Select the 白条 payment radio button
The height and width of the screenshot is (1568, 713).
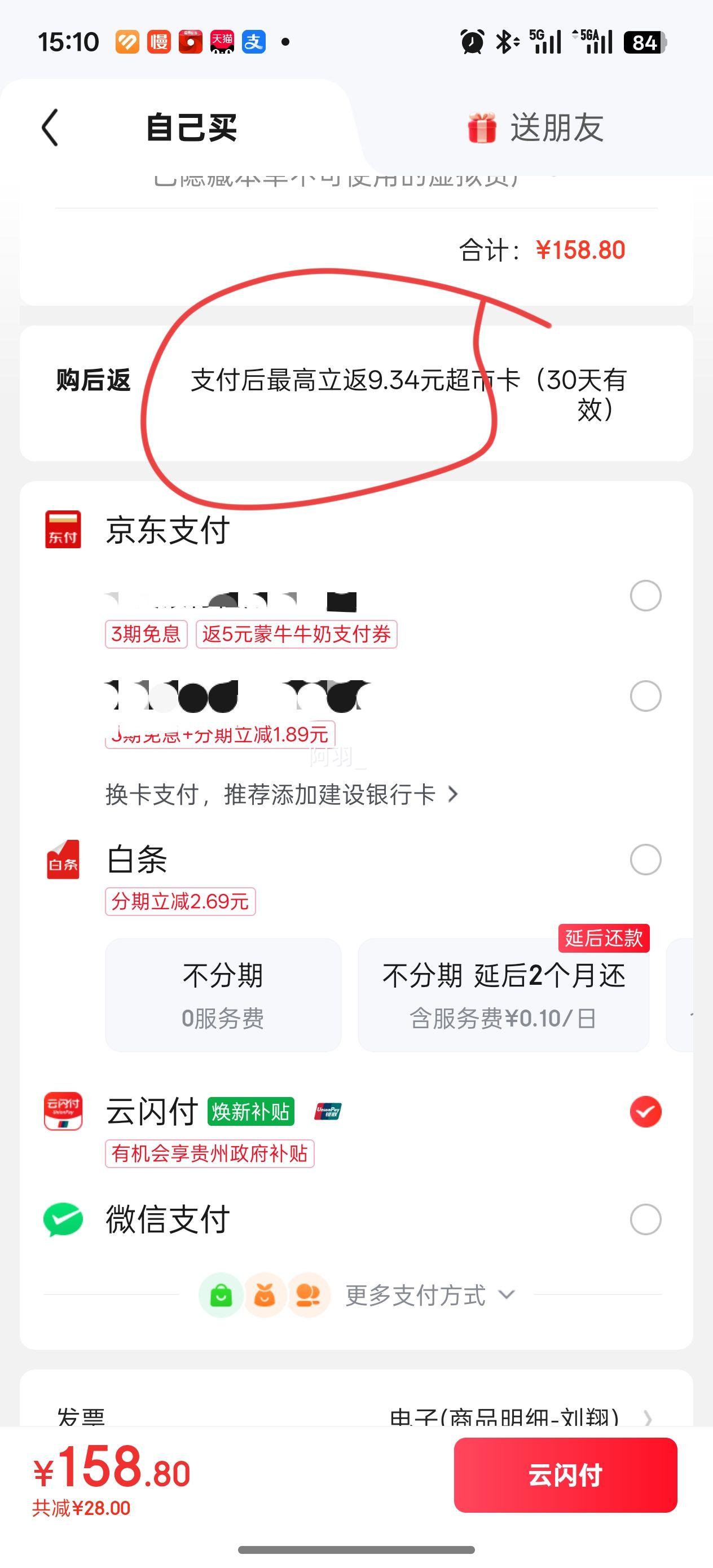pyautogui.click(x=645, y=860)
